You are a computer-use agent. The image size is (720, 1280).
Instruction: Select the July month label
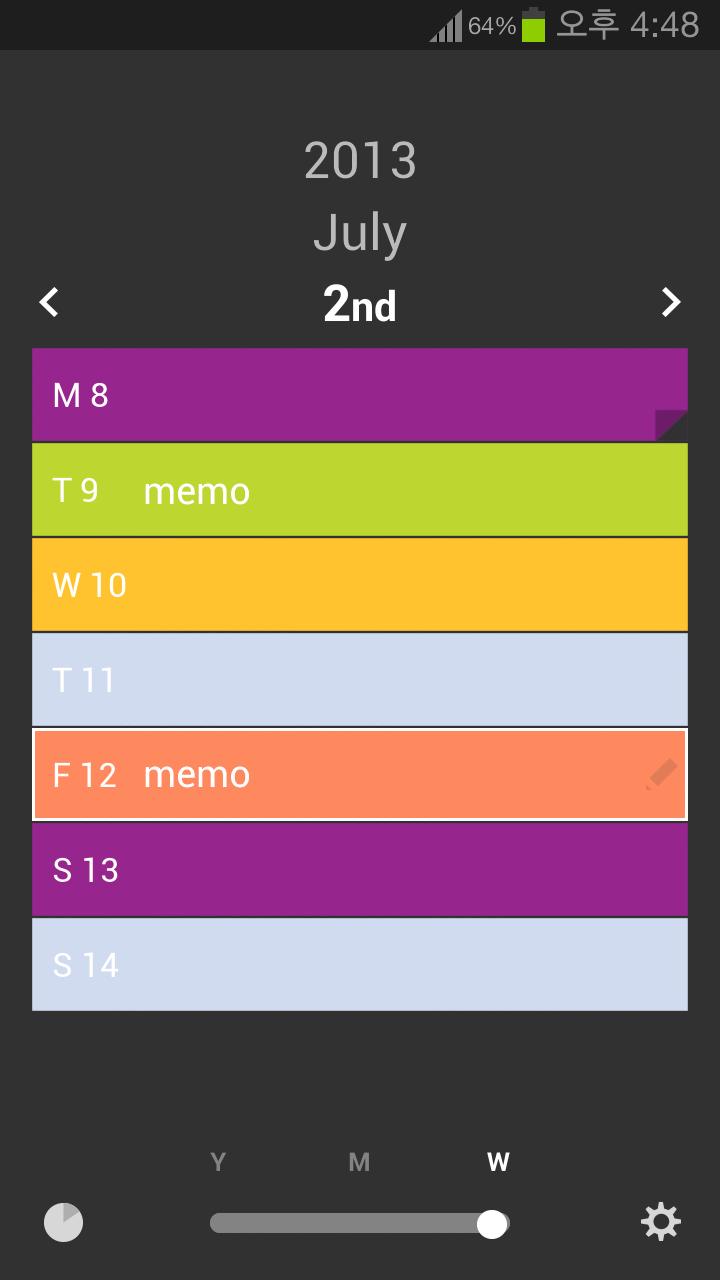(360, 232)
